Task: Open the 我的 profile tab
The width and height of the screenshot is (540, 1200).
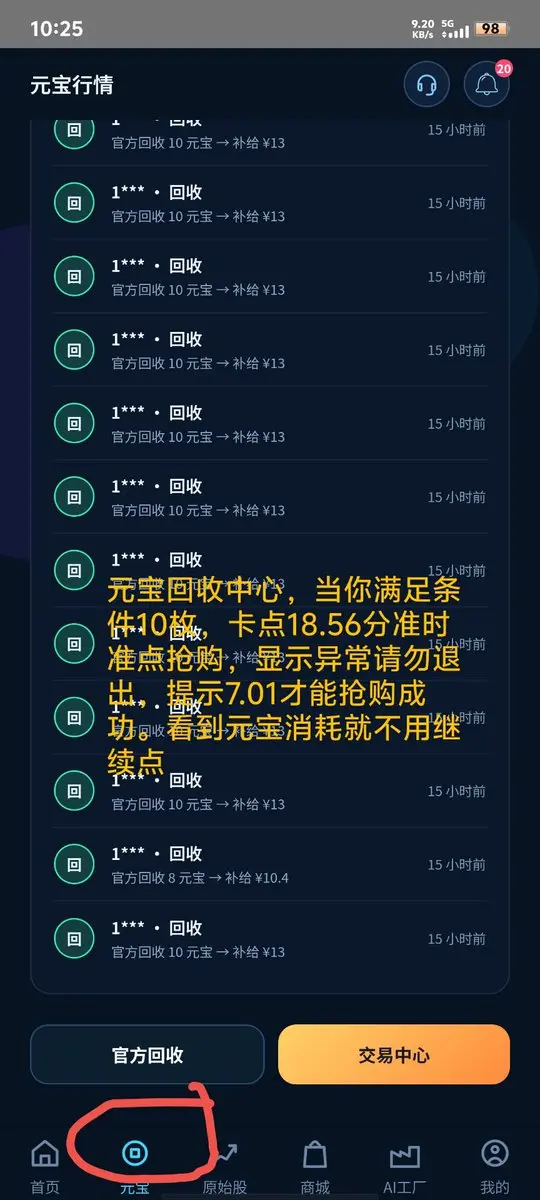Action: pos(495,1166)
